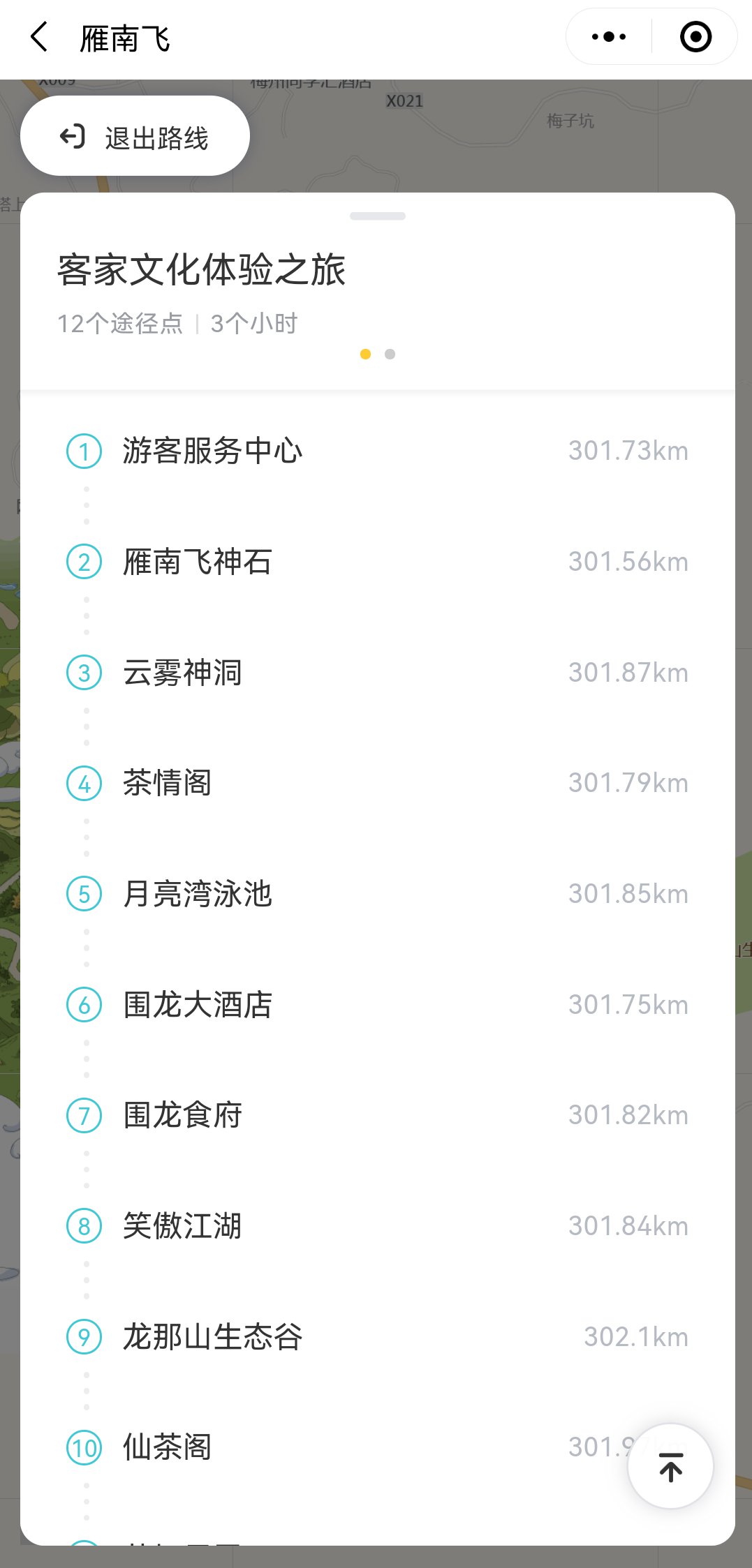View stop 7 围龙食府

point(377,1115)
